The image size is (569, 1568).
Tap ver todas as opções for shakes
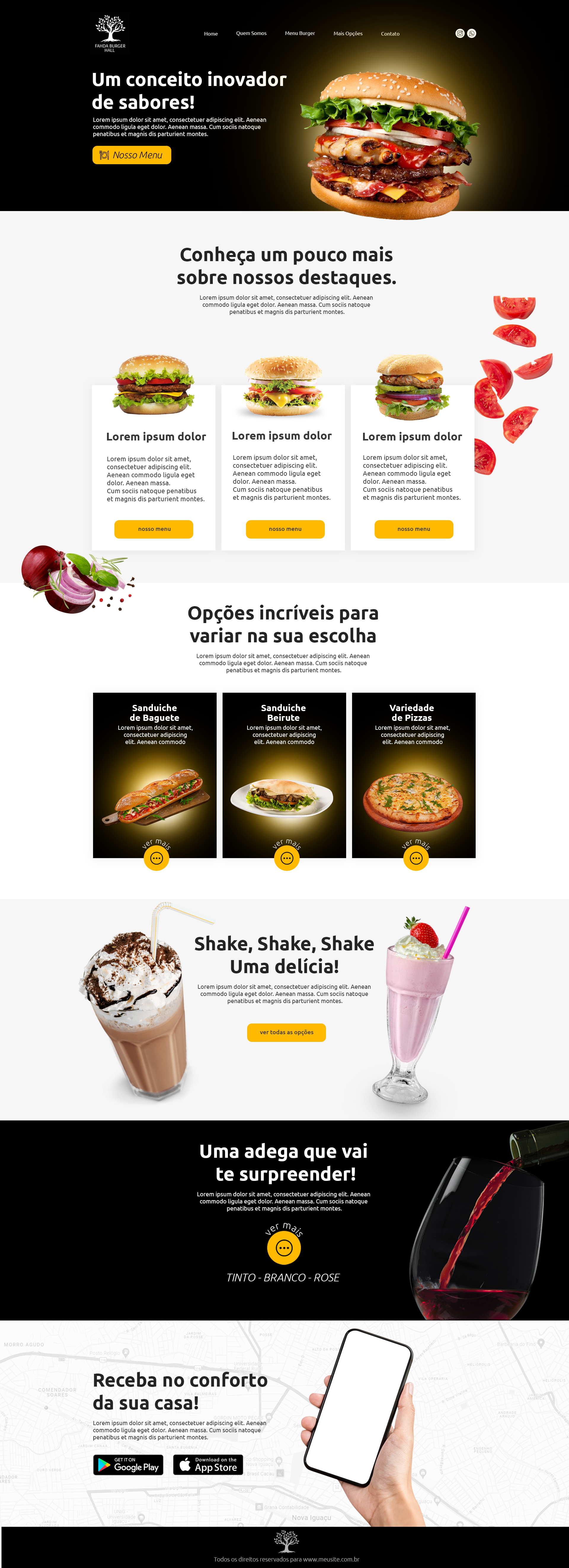[286, 1032]
